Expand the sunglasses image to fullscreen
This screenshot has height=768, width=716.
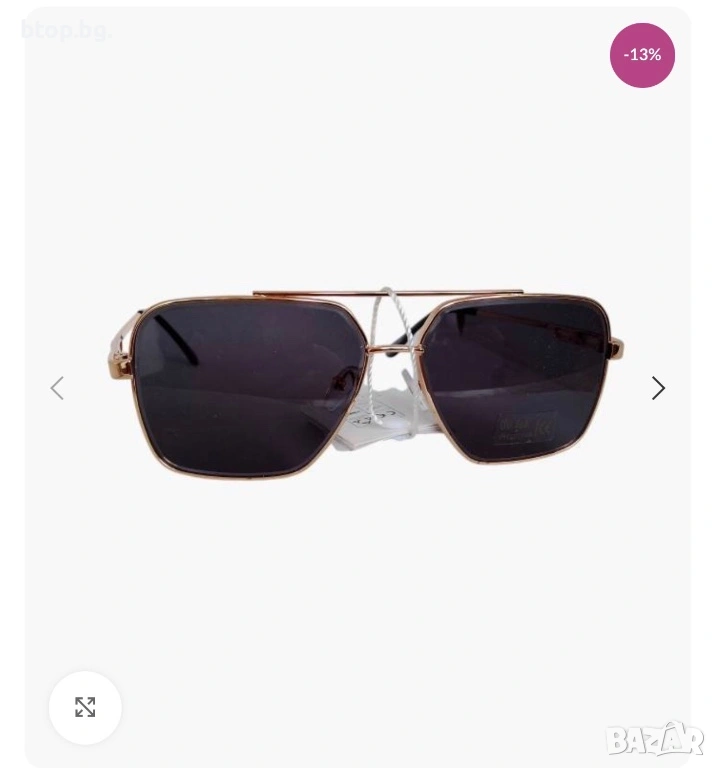point(85,707)
